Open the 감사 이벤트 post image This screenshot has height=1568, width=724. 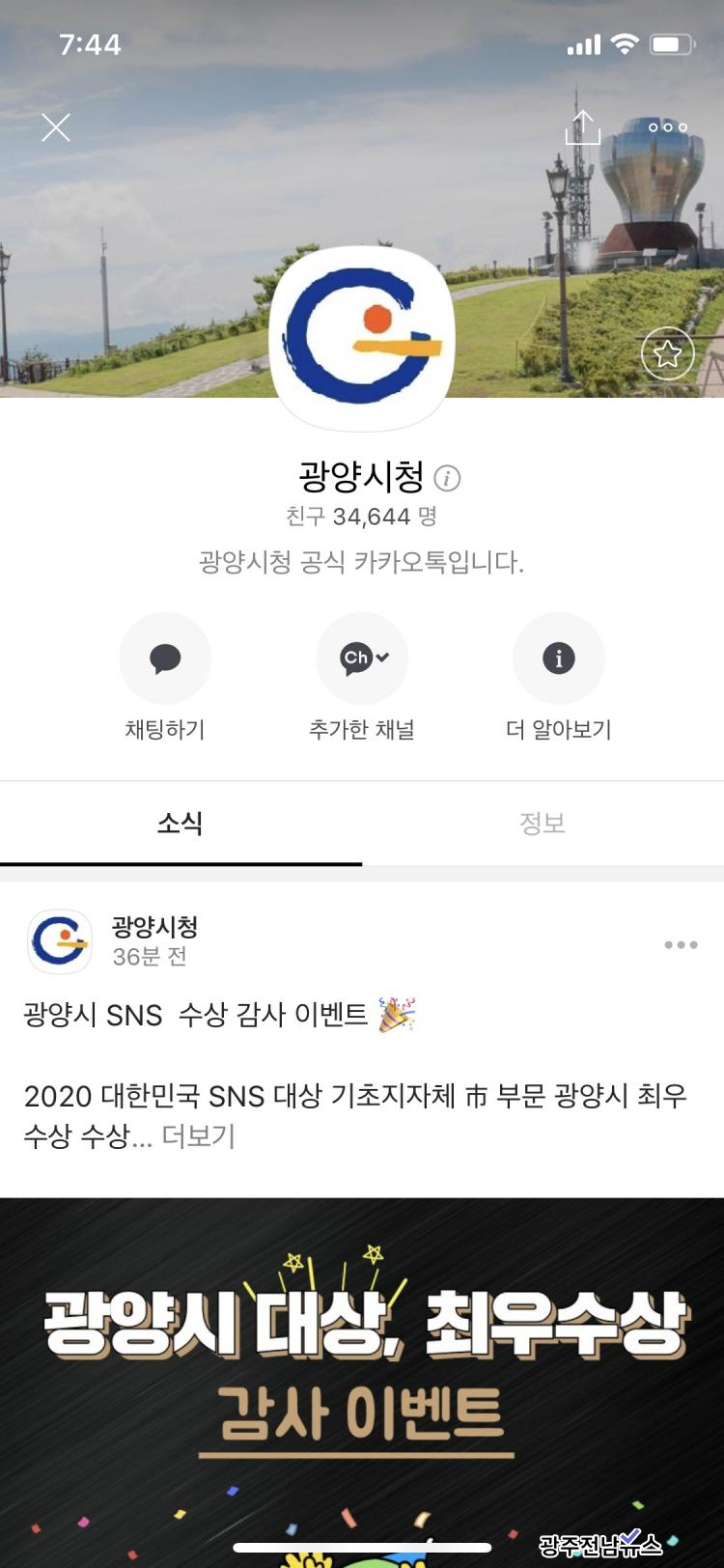point(362,1371)
